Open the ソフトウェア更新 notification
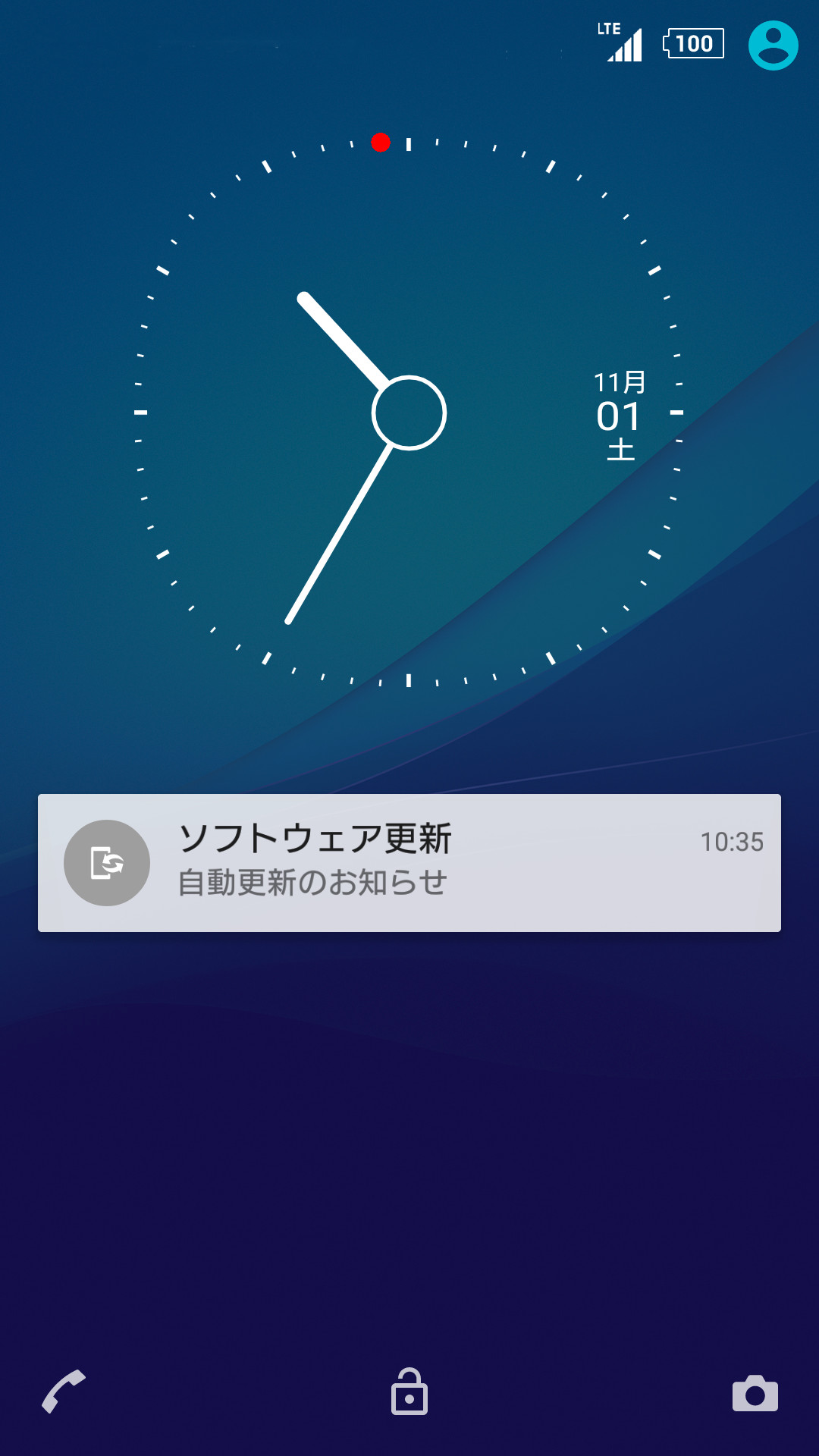Image resolution: width=819 pixels, height=1456 pixels. point(316,839)
